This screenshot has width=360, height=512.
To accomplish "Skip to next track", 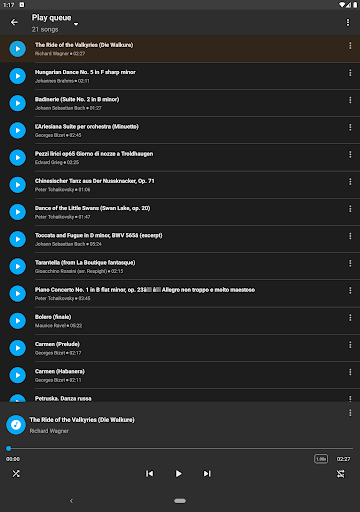I will (x=207, y=474).
